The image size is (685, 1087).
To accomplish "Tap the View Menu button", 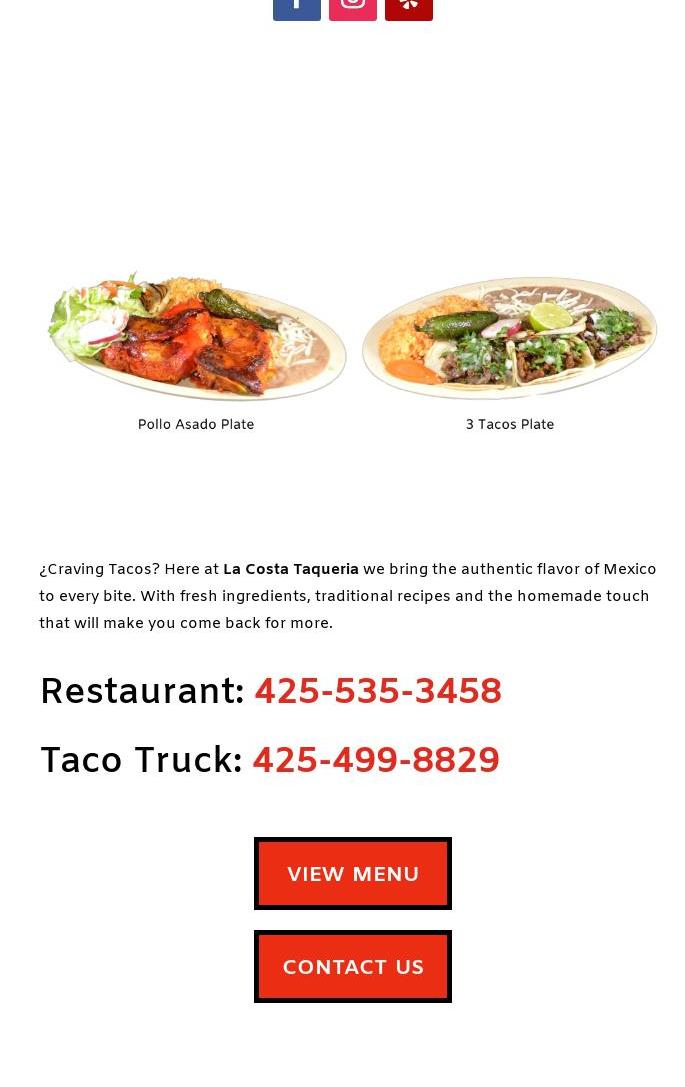I will [353, 873].
